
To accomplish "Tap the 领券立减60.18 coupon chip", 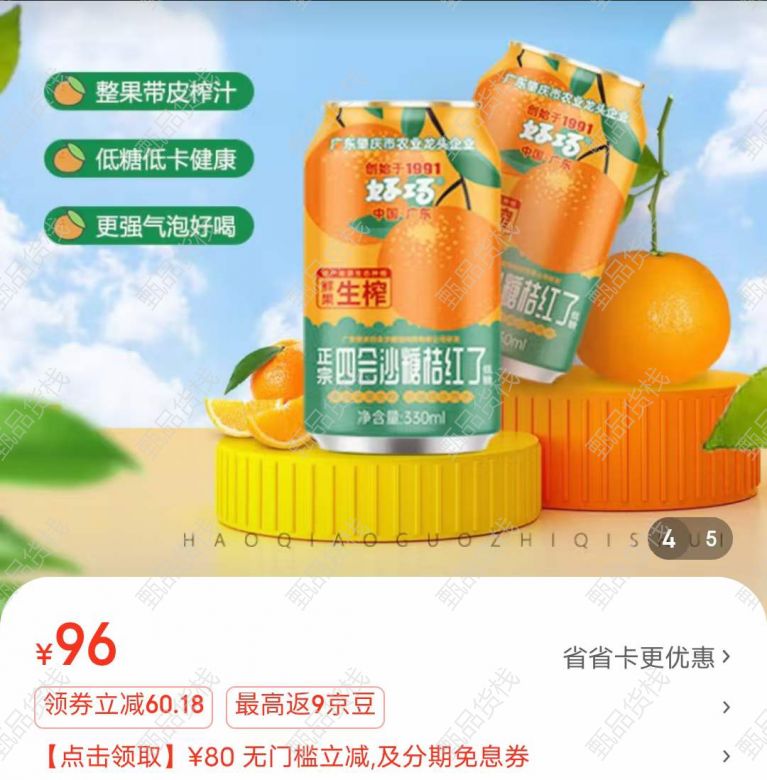I will (x=121, y=706).
